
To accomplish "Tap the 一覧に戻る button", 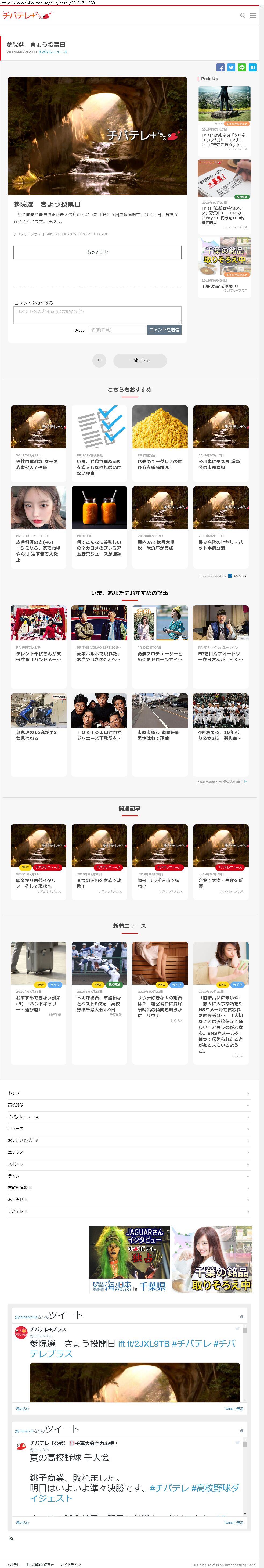I will point(140,360).
